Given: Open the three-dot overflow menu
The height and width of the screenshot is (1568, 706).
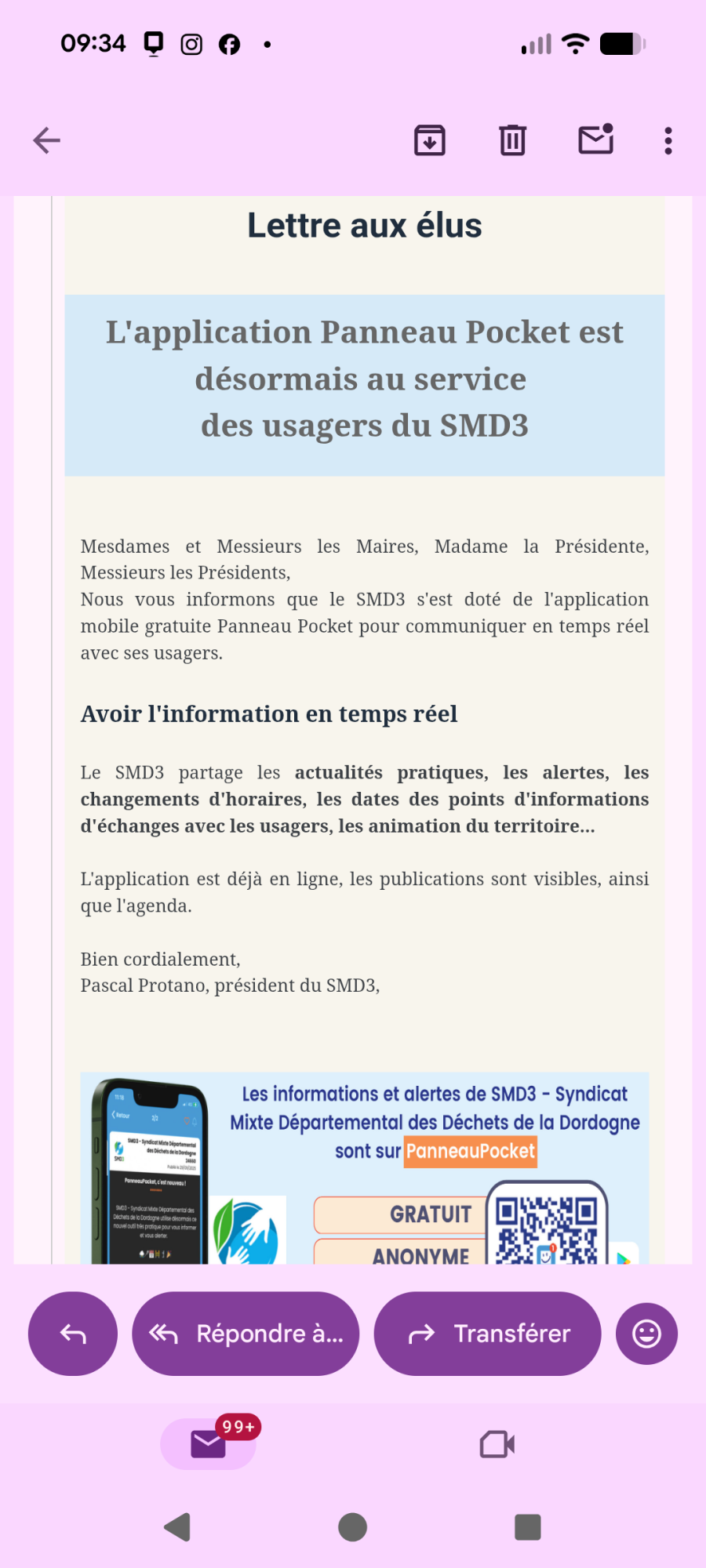Looking at the screenshot, I should tap(668, 141).
